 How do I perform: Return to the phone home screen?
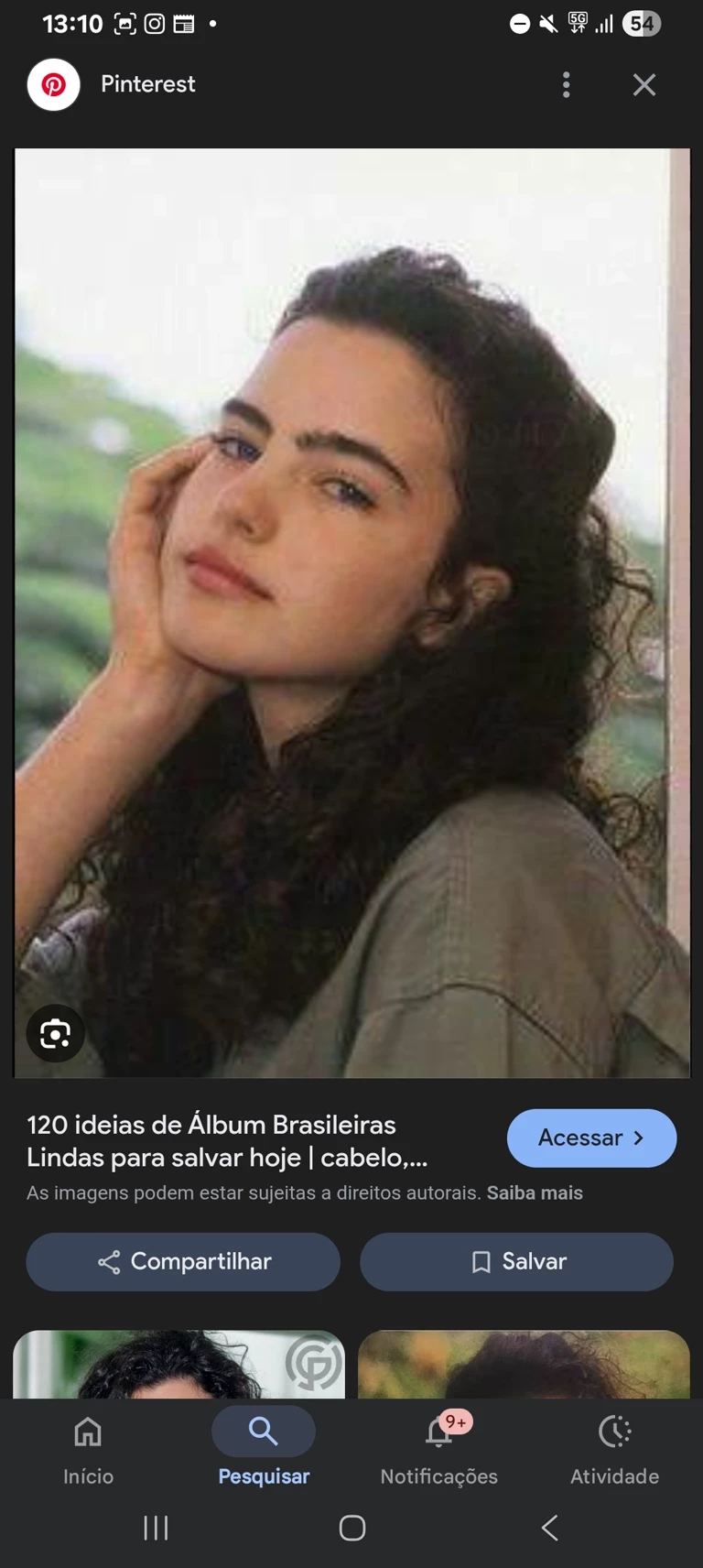pos(352,1528)
